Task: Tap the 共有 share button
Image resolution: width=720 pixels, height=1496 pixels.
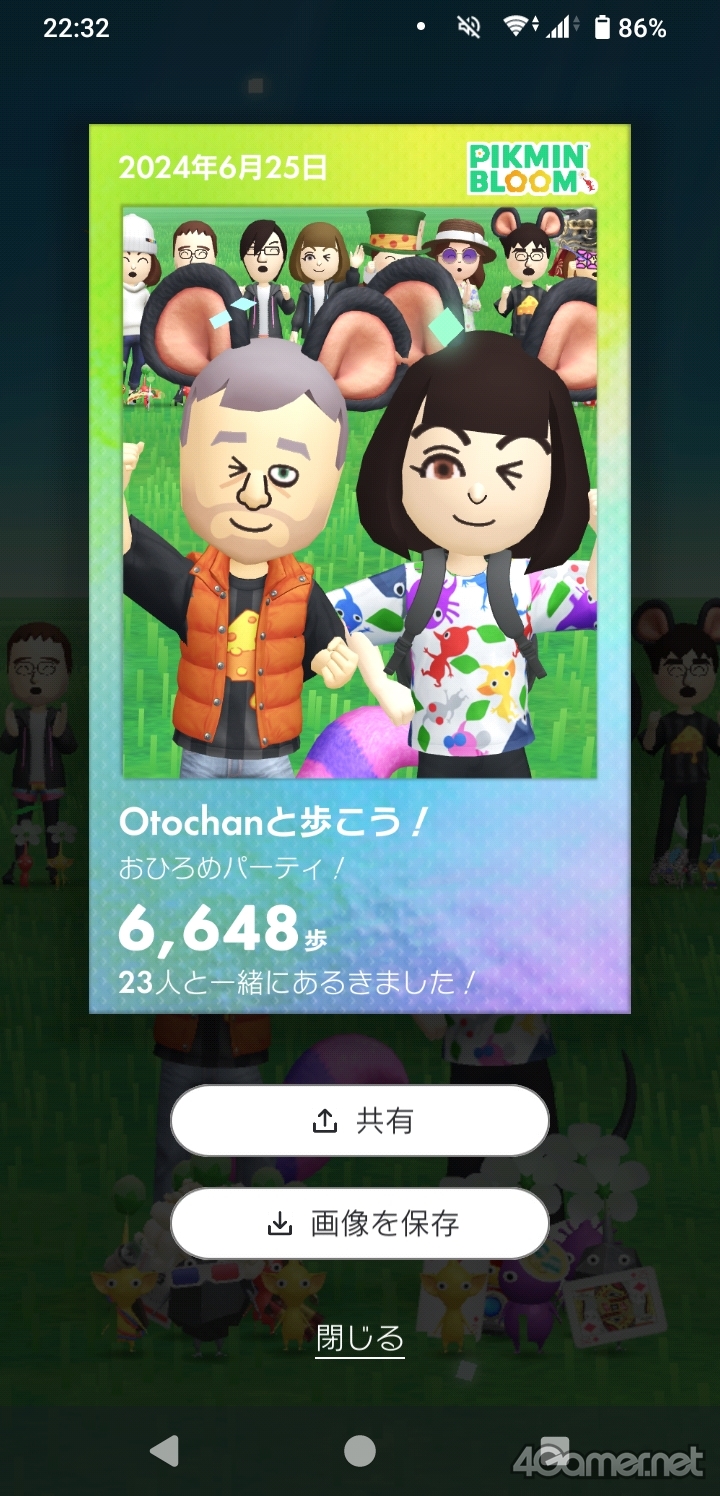Action: click(360, 1121)
